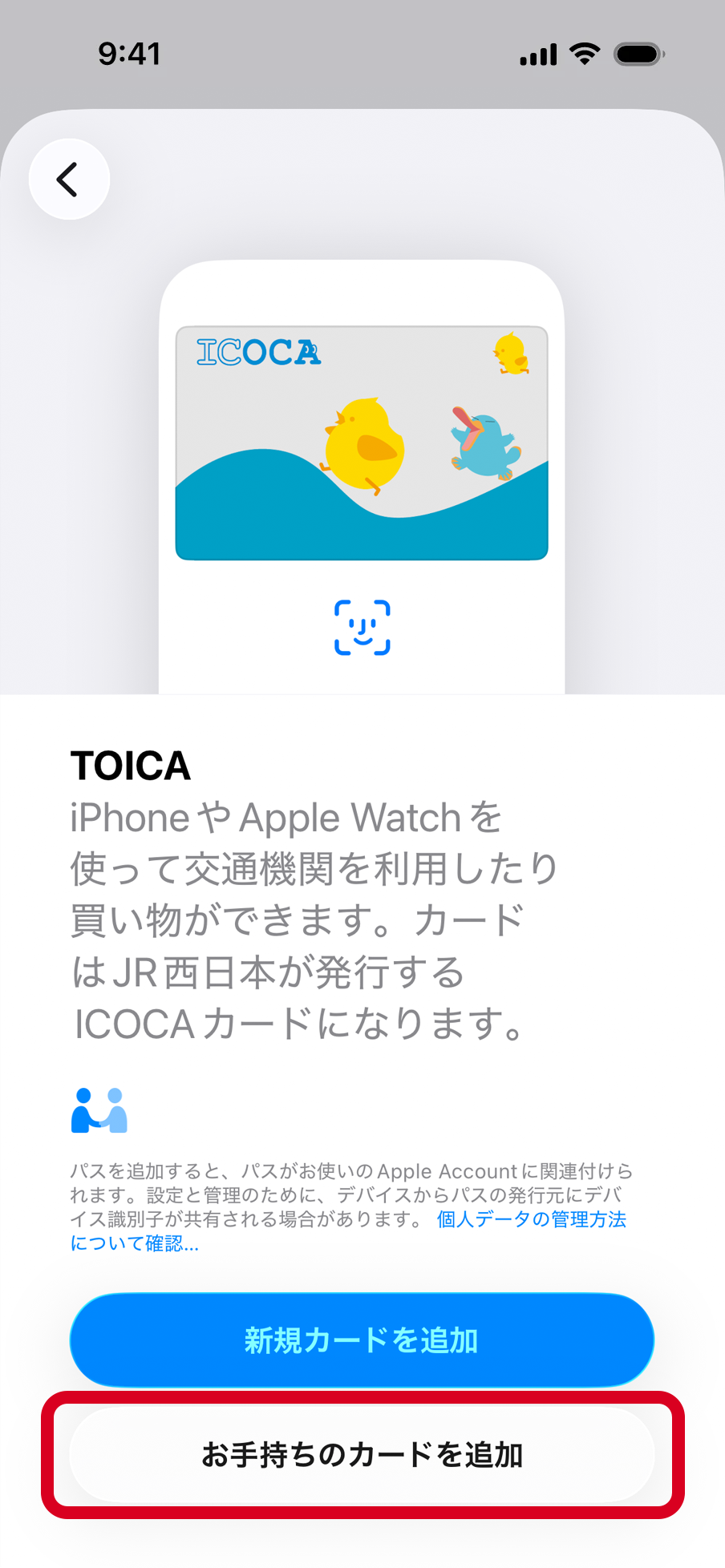This screenshot has width=725, height=1568.
Task: Tap the Wi-Fi status icon
Action: pyautogui.click(x=584, y=53)
